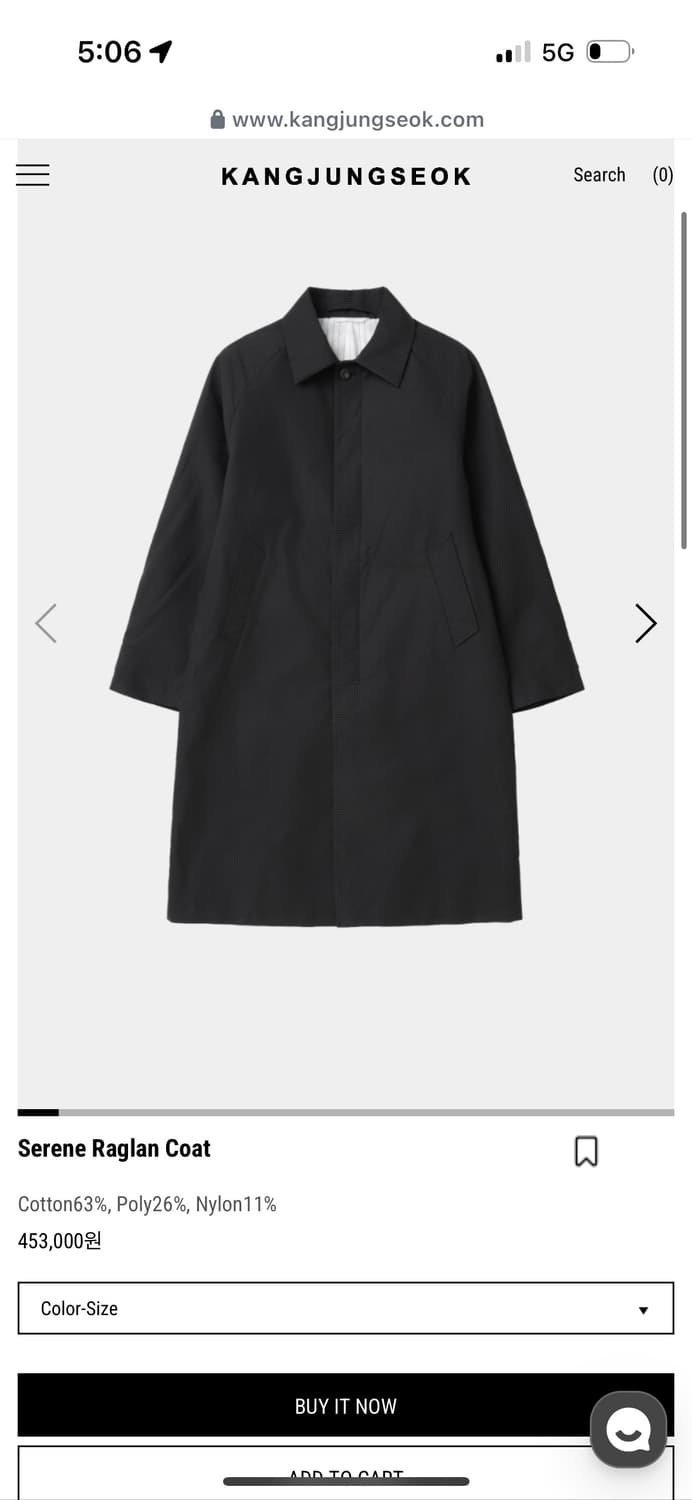Viewport: 692px width, 1500px height.
Task: Show the next coat photo
Action: pos(646,623)
